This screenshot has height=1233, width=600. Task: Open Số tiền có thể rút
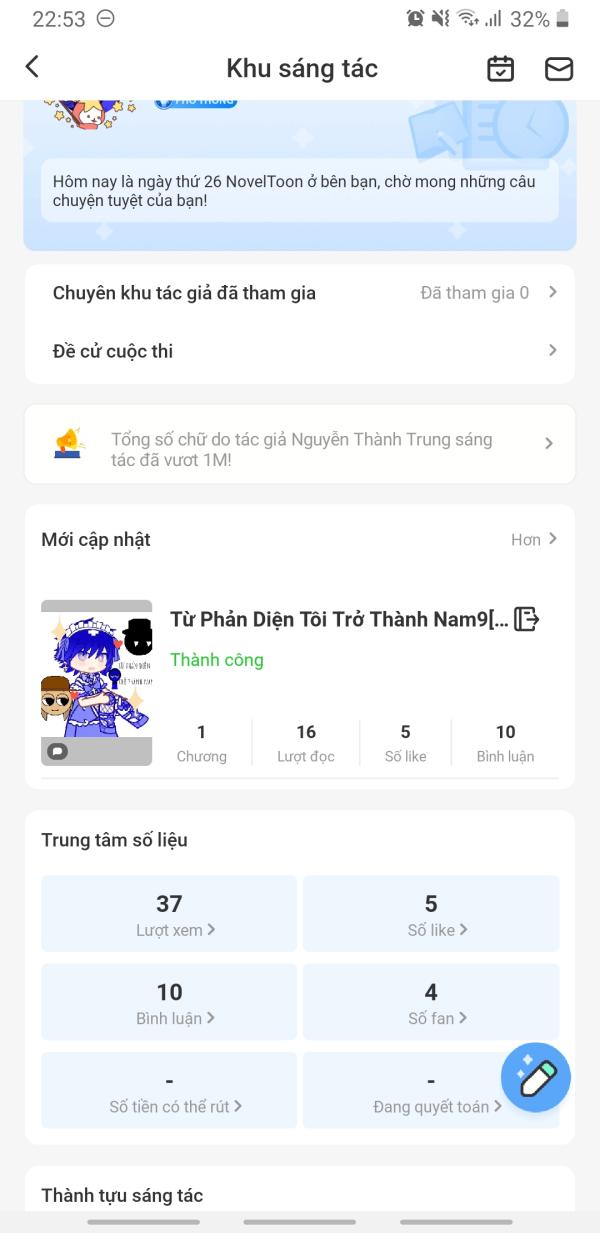169,1090
